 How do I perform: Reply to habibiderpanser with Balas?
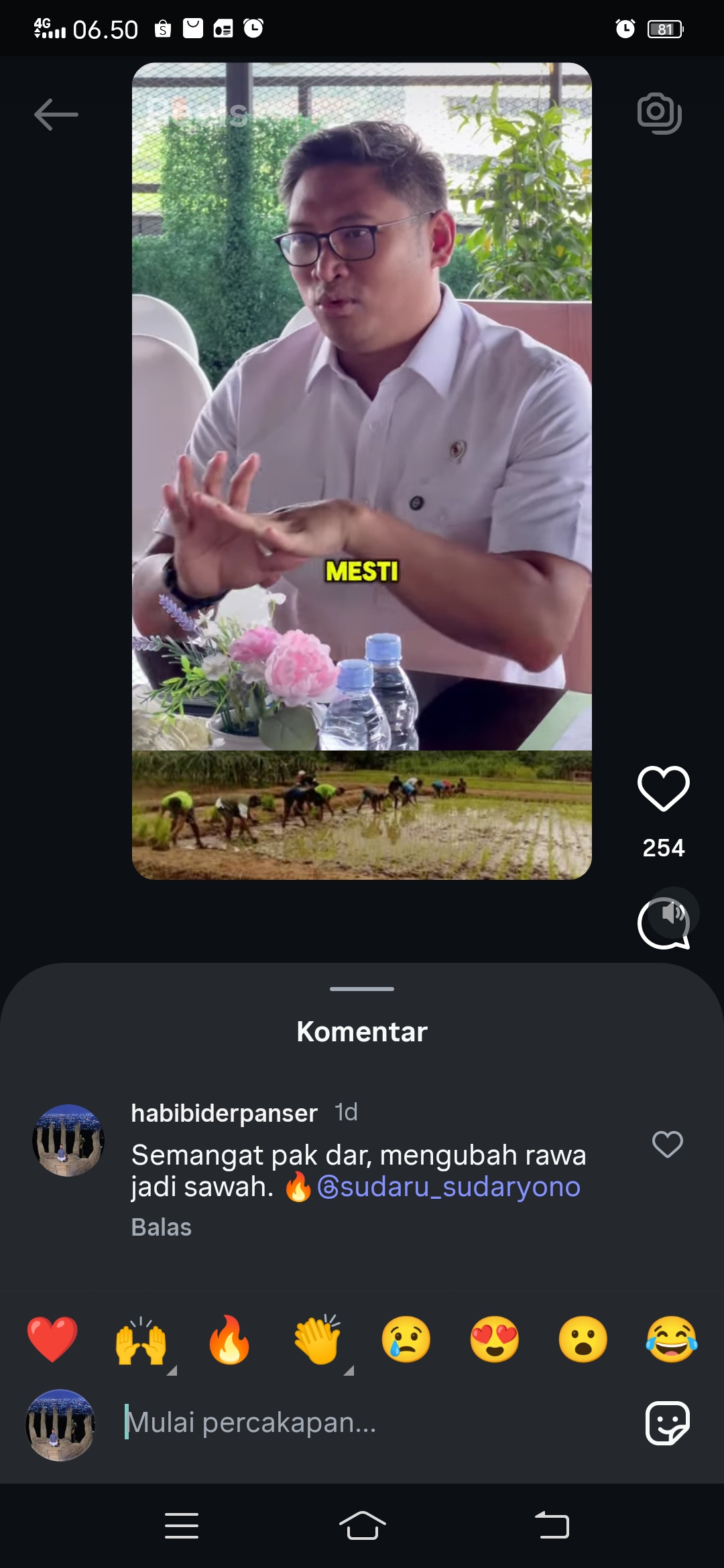click(162, 1227)
